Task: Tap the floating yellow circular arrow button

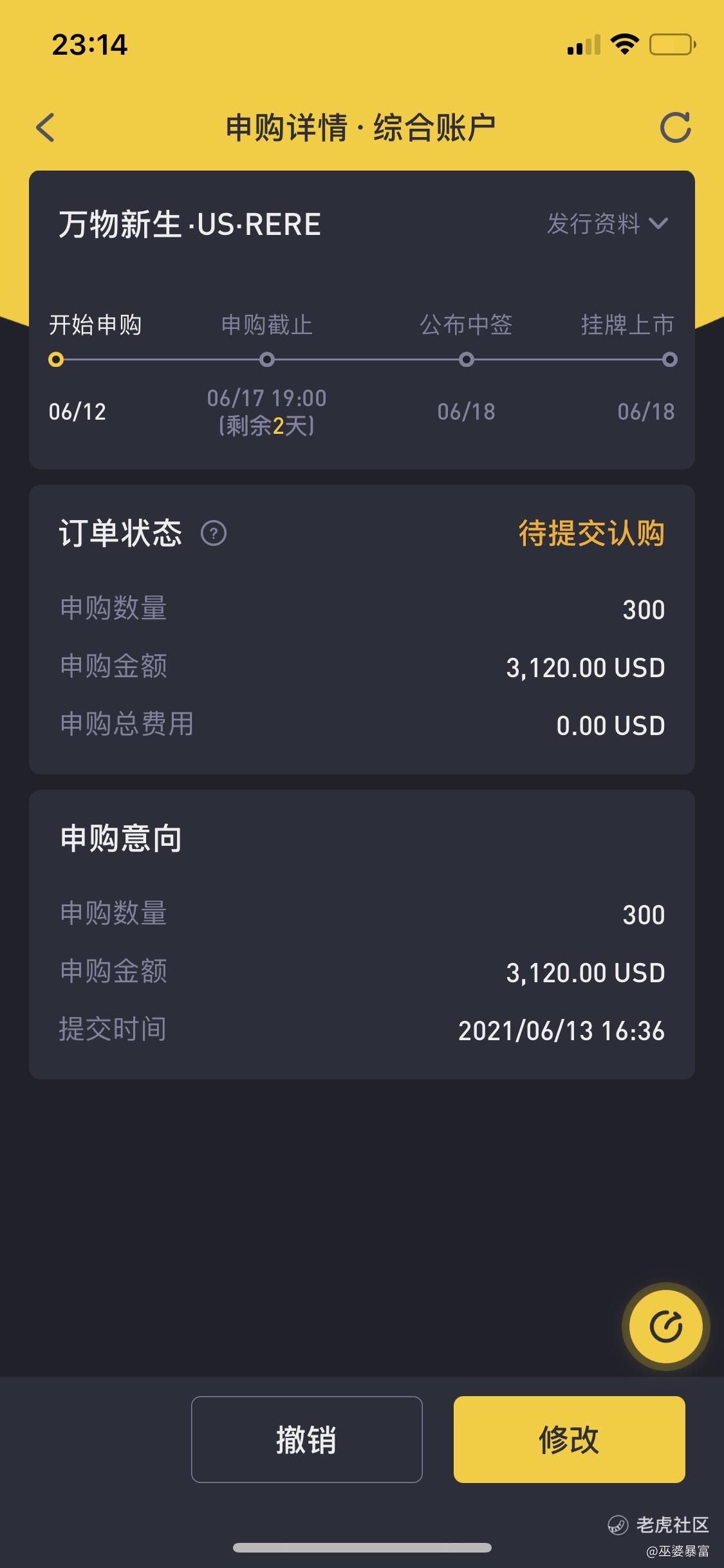Action: tap(665, 1327)
